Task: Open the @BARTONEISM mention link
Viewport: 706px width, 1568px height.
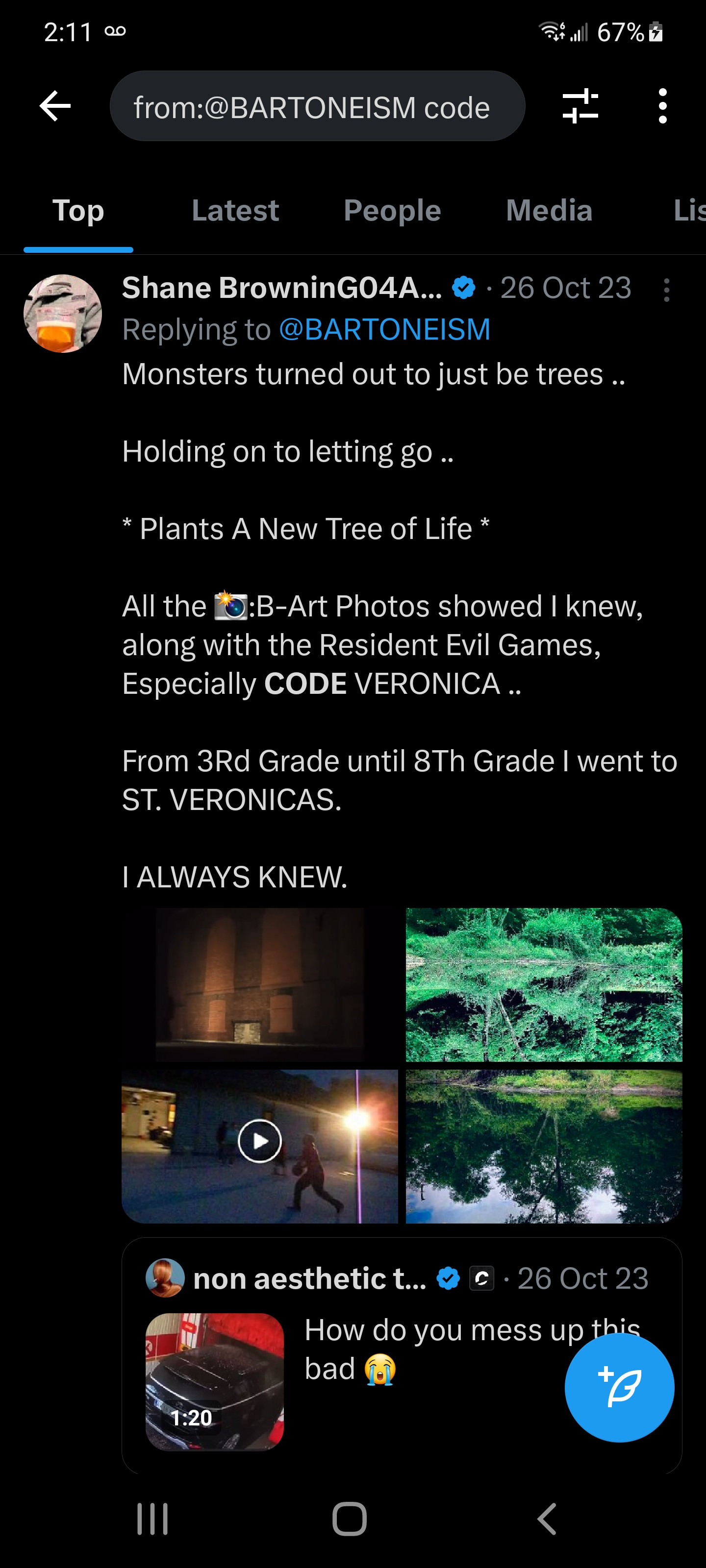Action: (384, 330)
